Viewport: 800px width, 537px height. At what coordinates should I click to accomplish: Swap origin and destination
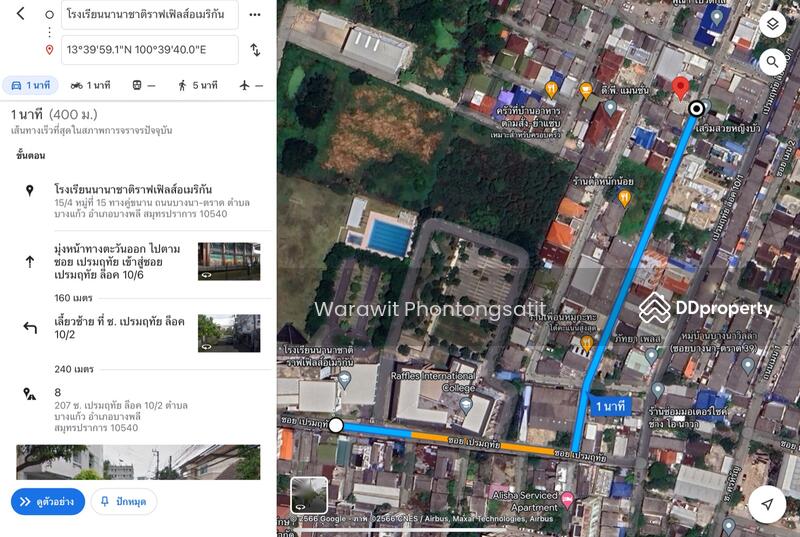click(x=255, y=50)
